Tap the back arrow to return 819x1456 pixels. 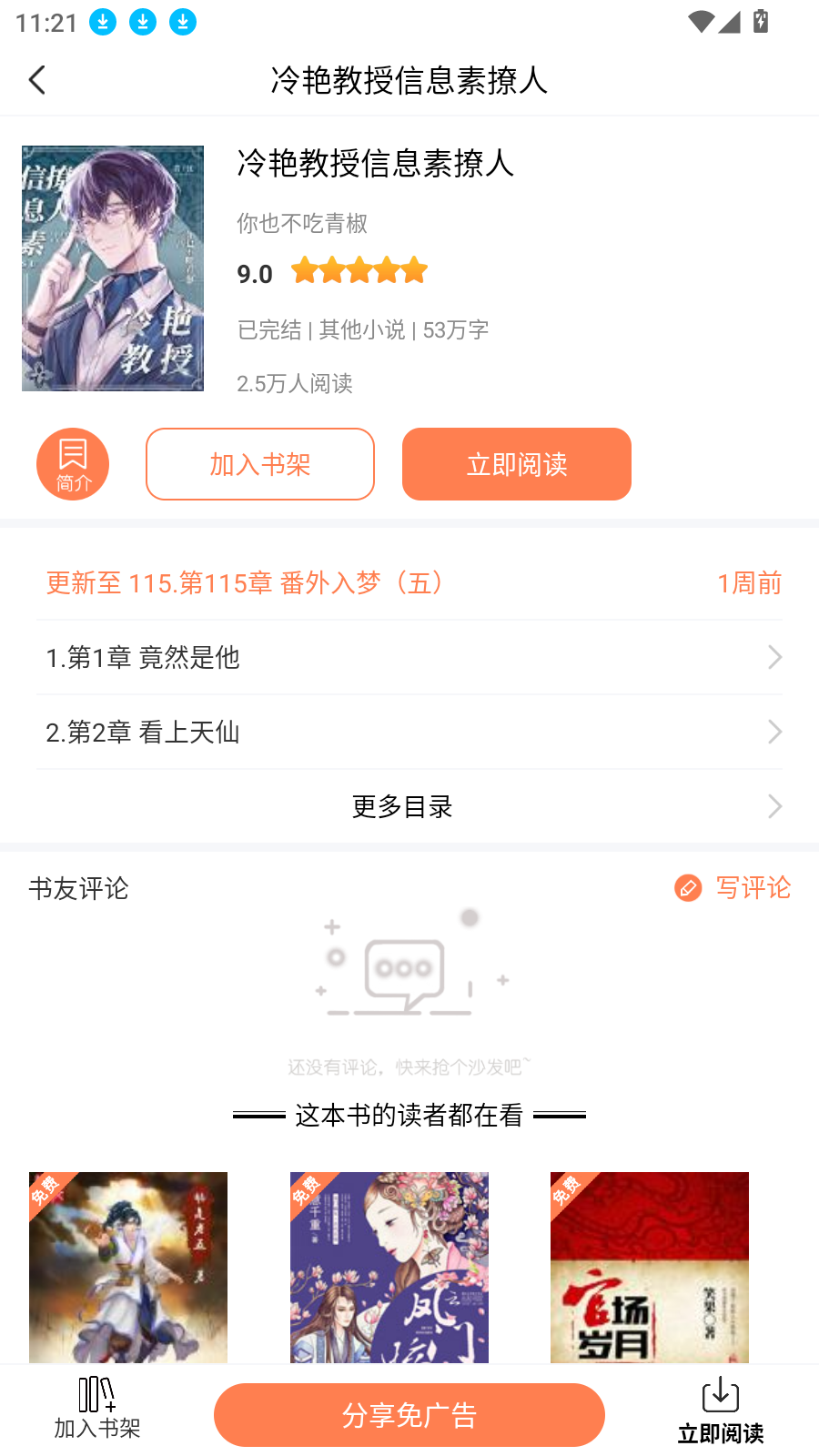click(x=37, y=80)
